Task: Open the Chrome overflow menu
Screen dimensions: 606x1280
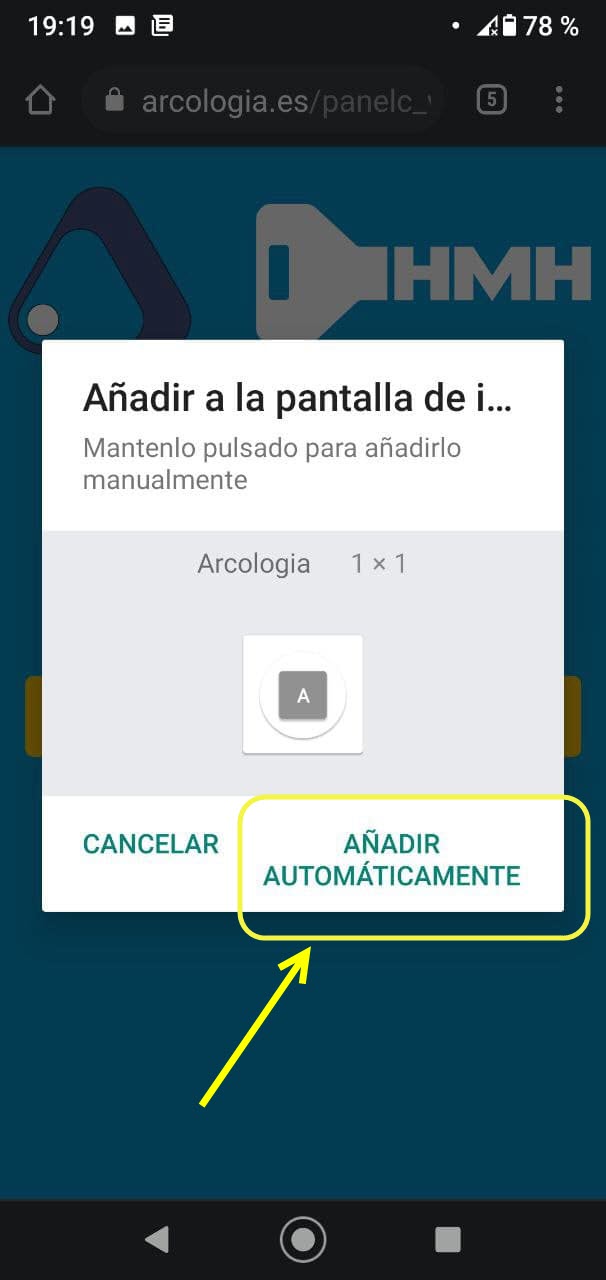Action: coord(559,100)
